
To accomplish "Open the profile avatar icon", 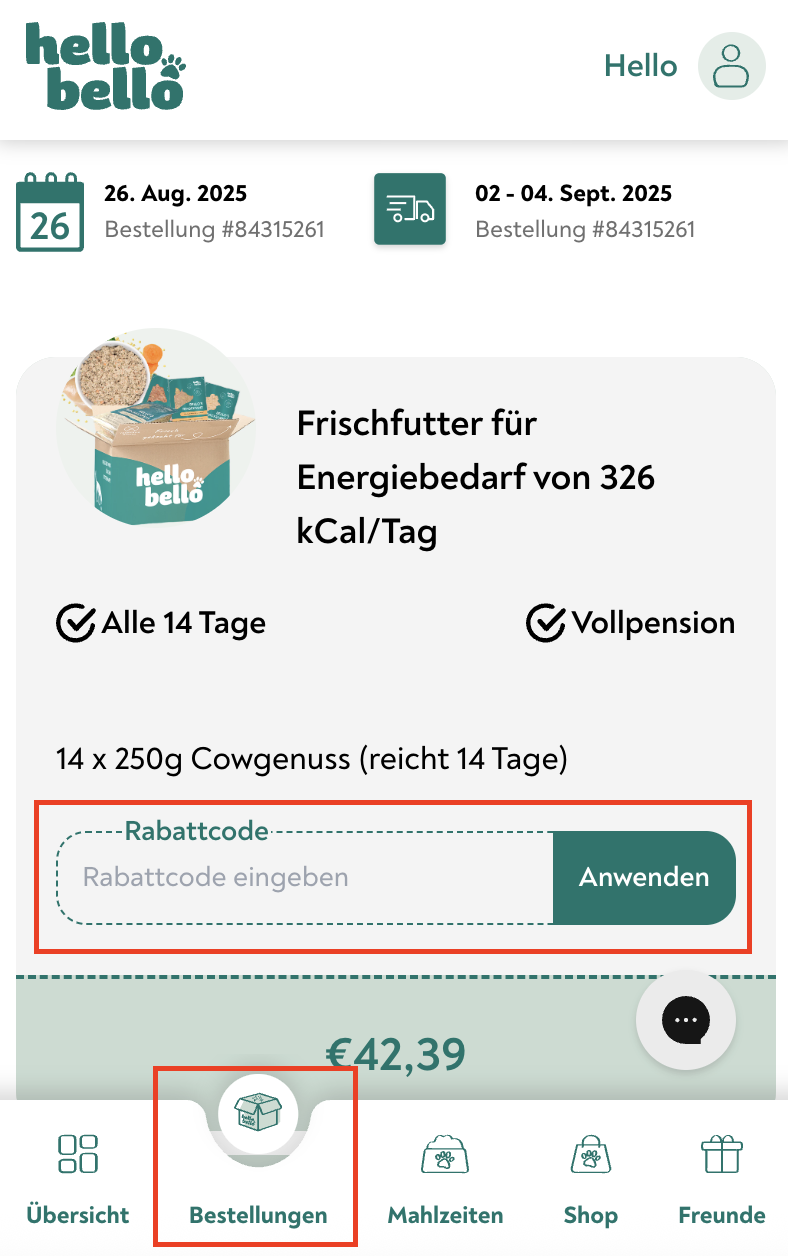I will coord(731,66).
